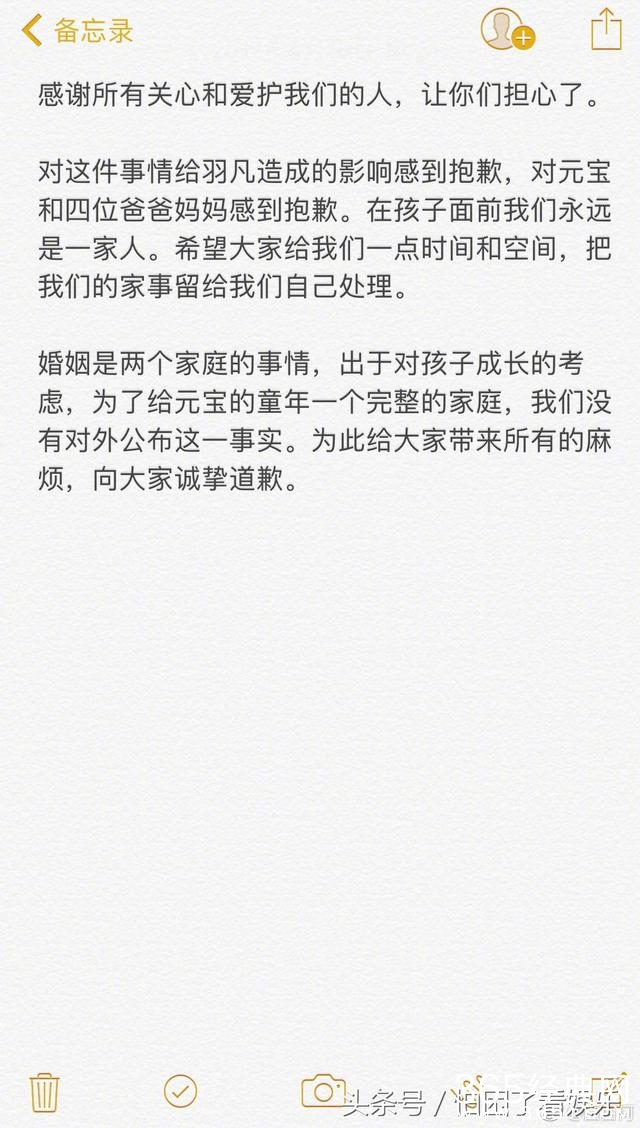The width and height of the screenshot is (640, 1128).
Task: Go back to the 备忘录 list
Action: pyautogui.click(x=78, y=30)
